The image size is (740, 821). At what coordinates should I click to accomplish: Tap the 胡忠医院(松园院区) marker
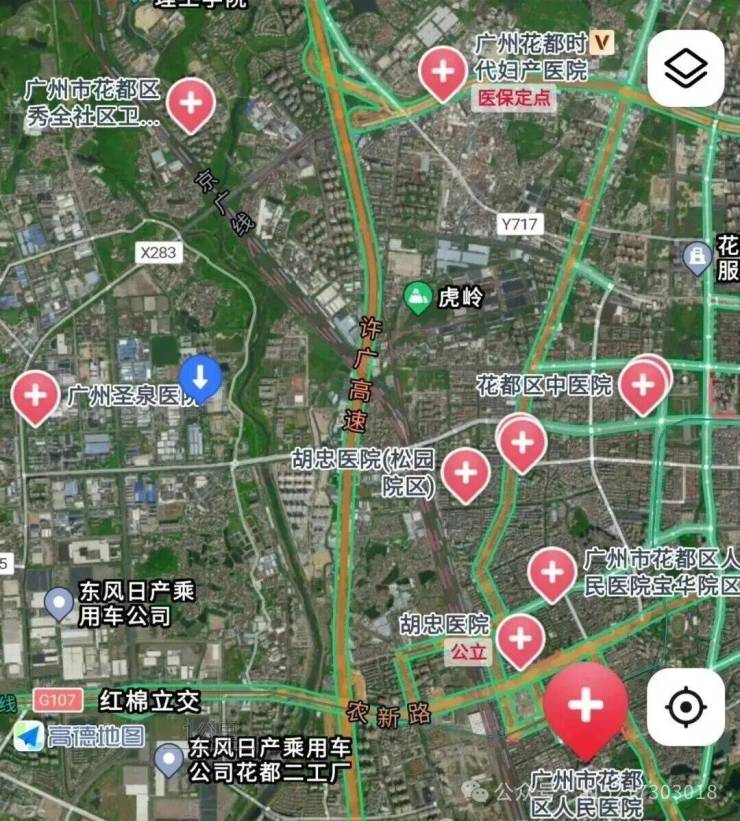tap(465, 472)
